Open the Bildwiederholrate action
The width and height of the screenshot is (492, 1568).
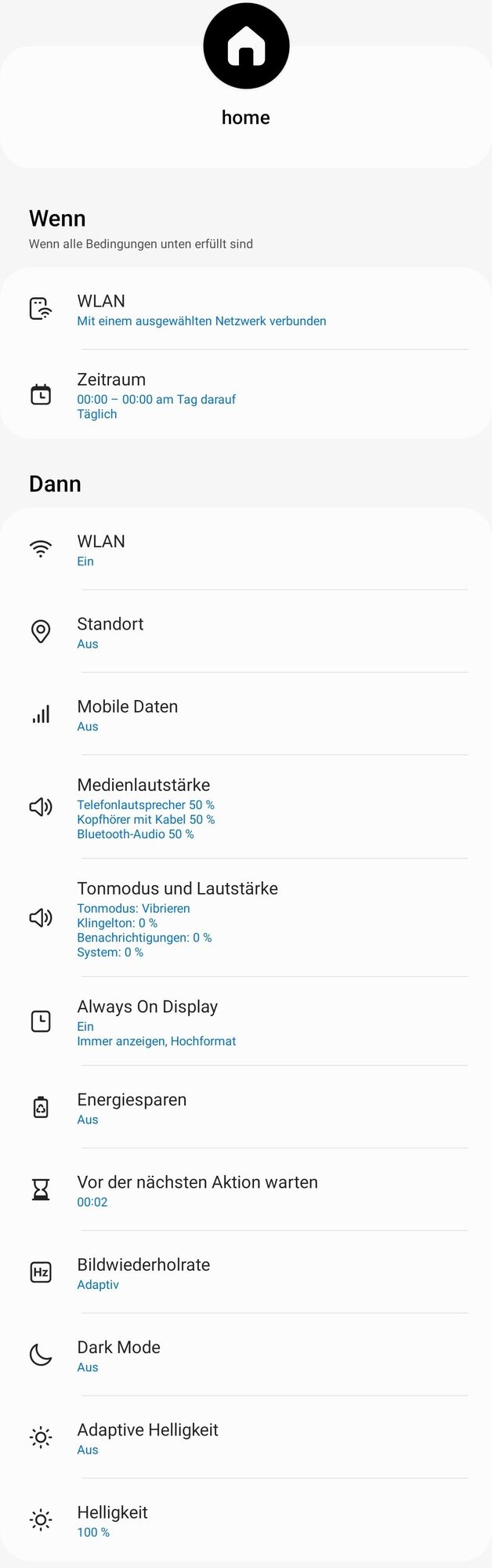point(245,1272)
